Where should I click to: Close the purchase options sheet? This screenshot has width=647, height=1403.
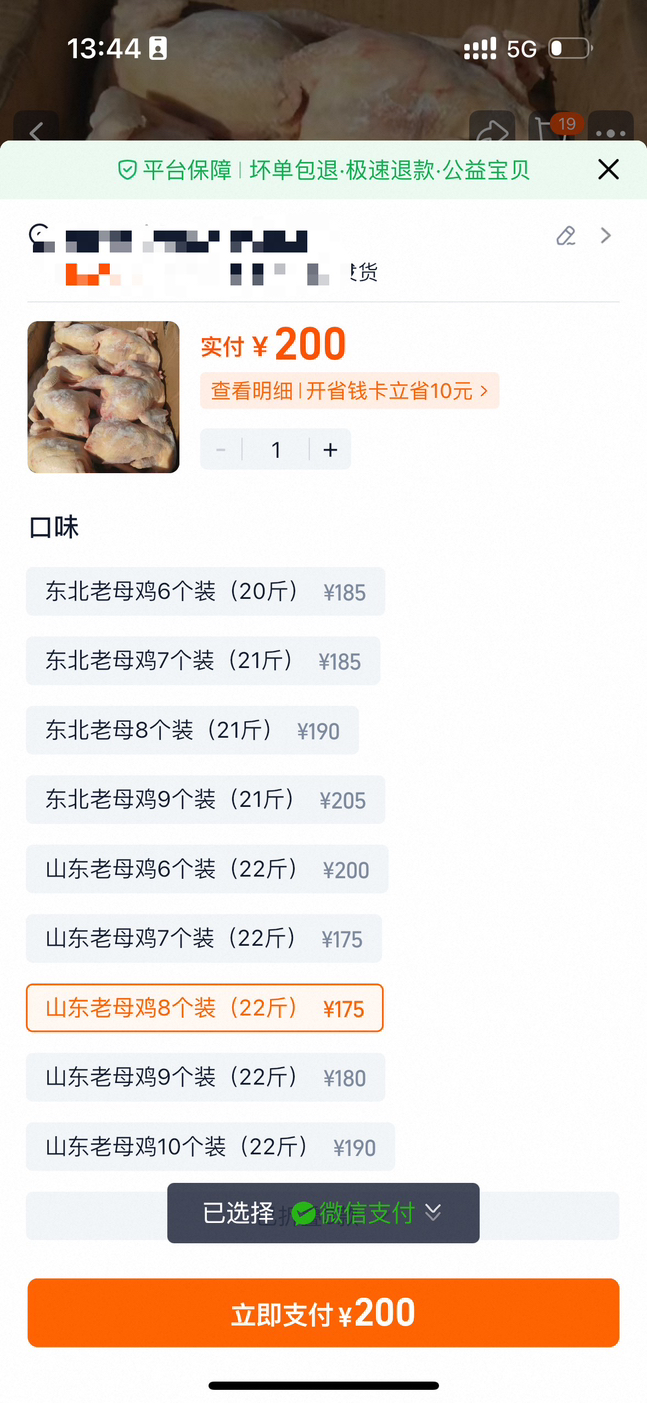[x=608, y=170]
